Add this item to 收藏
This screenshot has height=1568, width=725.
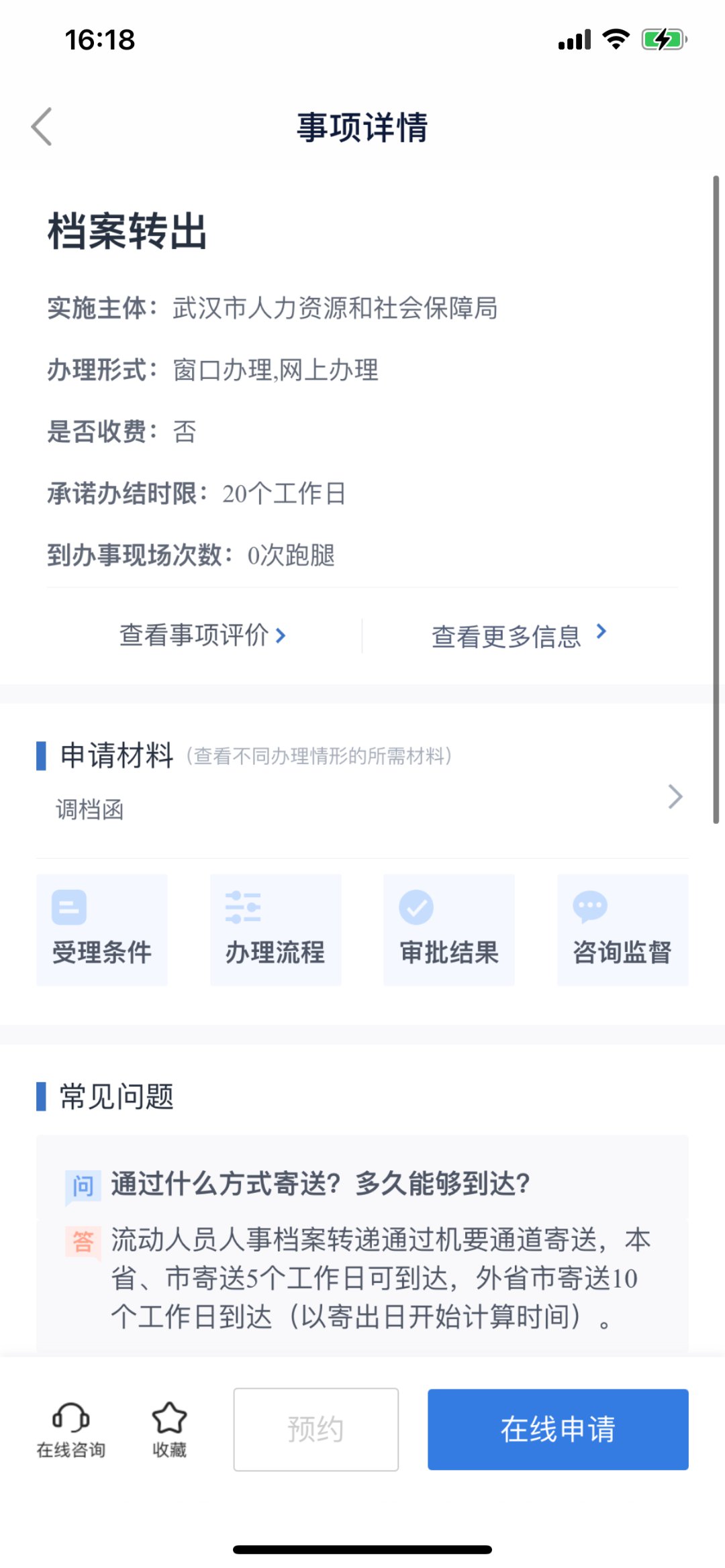click(x=169, y=1430)
